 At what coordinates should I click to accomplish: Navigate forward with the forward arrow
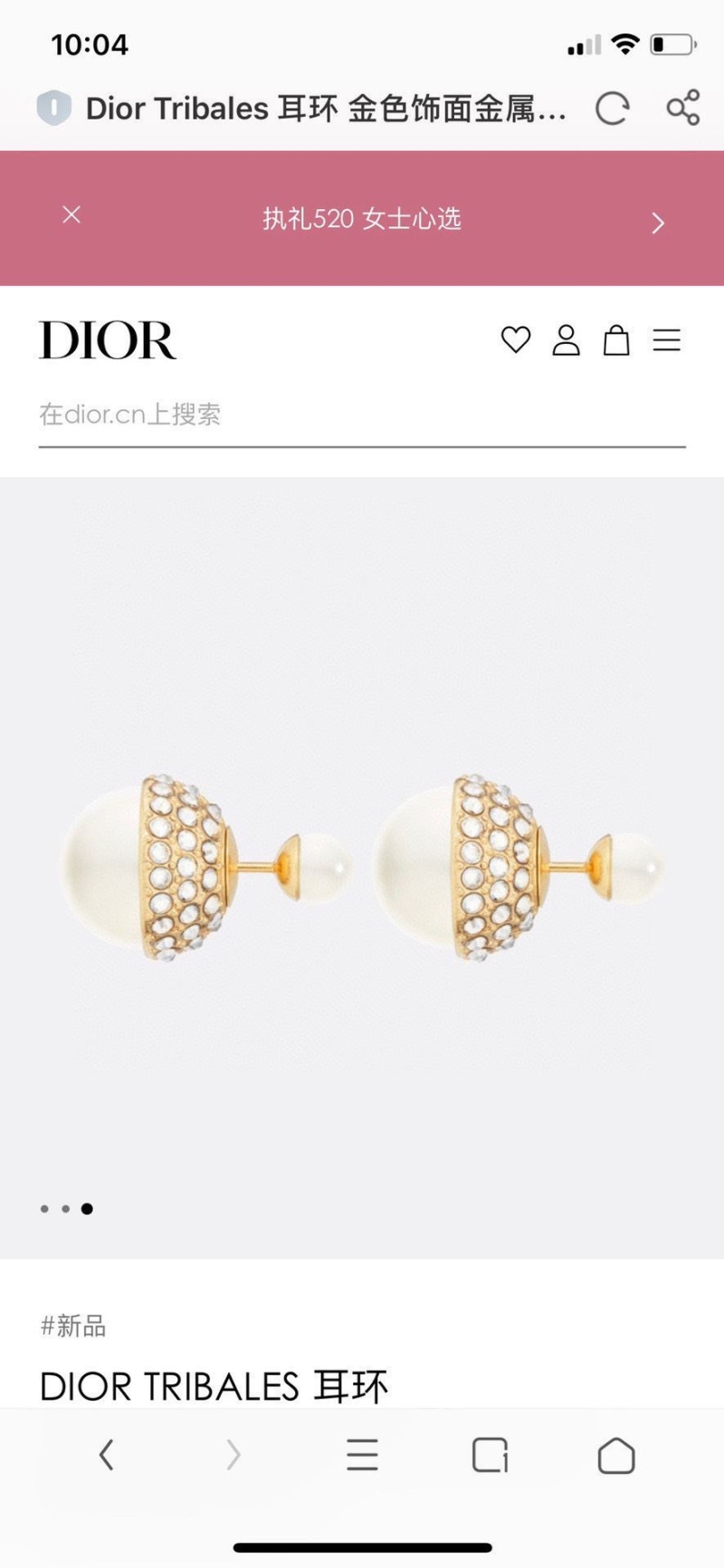[233, 1454]
